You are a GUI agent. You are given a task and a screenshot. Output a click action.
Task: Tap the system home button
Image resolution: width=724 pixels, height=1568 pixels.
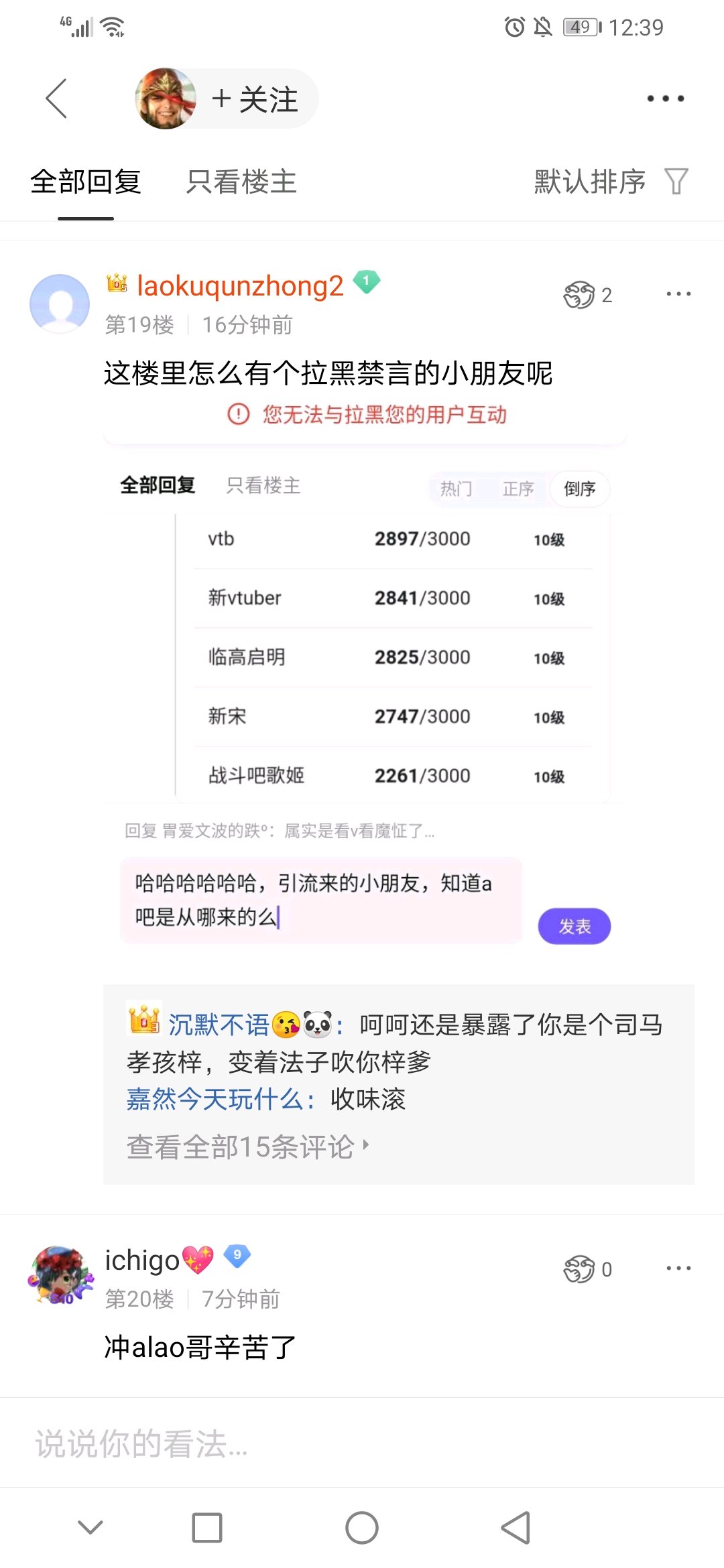point(362,1528)
